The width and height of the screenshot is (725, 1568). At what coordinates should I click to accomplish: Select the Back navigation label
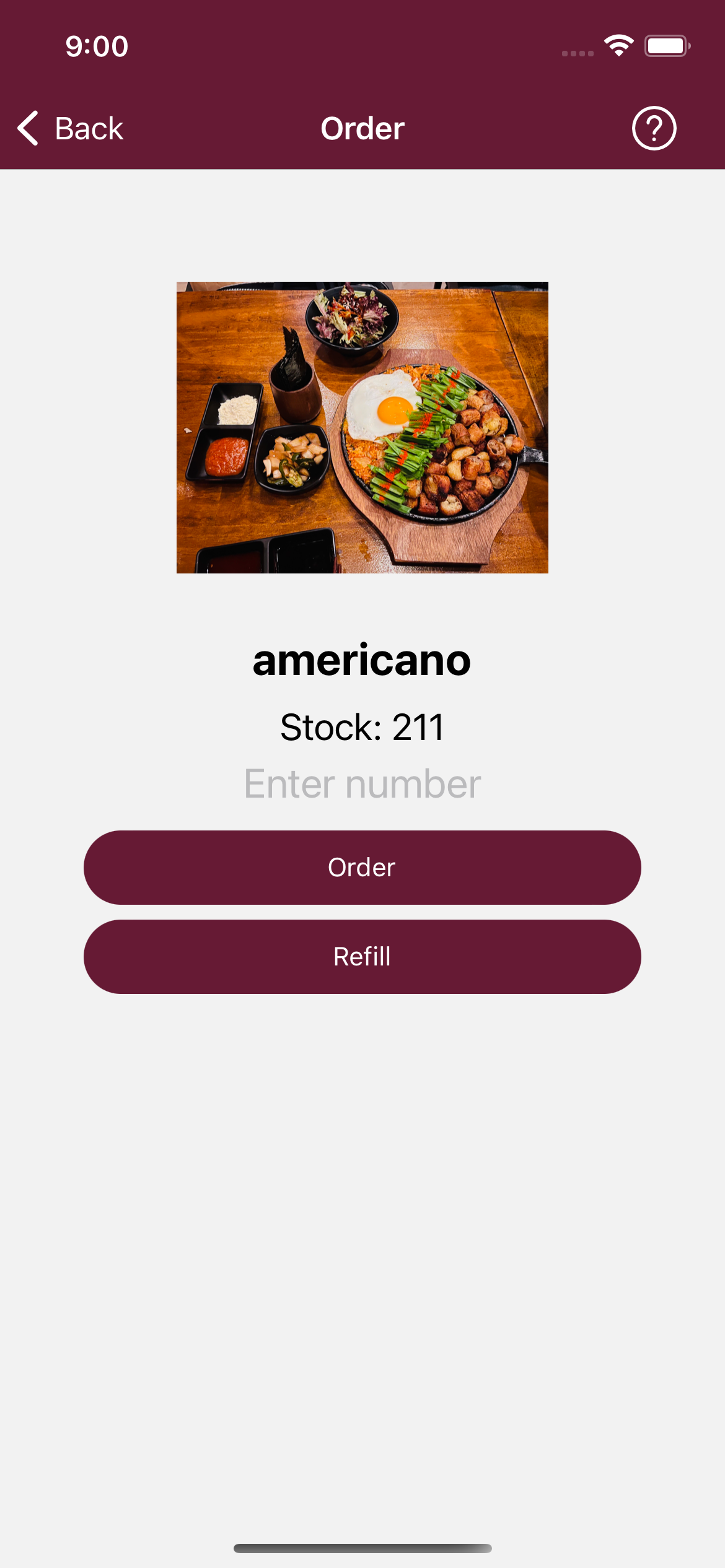(x=89, y=128)
